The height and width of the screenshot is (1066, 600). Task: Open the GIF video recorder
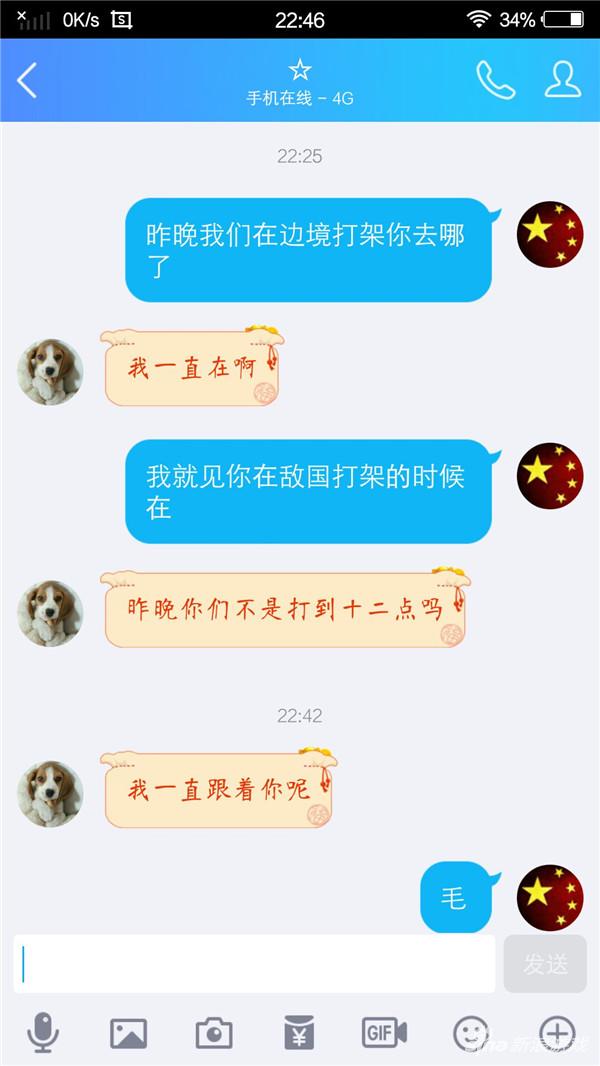[385, 1033]
